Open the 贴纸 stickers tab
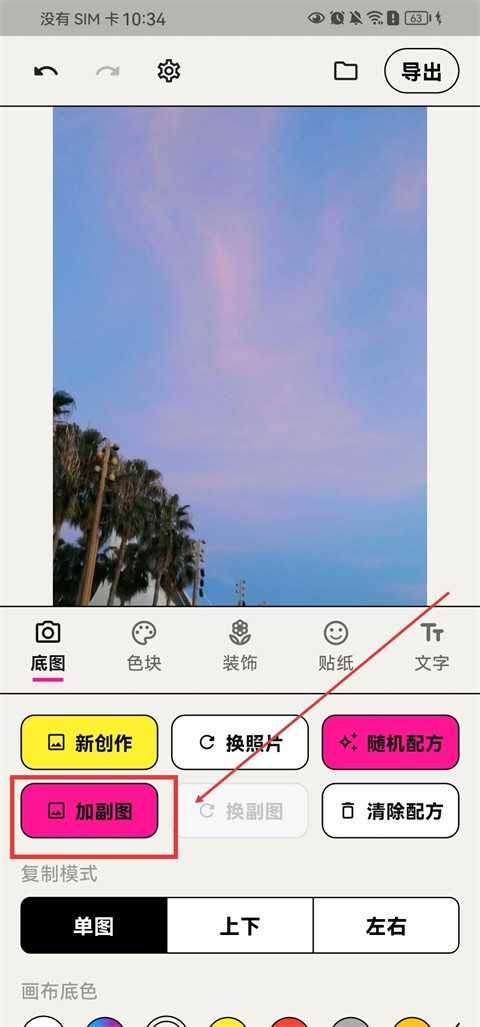 click(x=336, y=646)
